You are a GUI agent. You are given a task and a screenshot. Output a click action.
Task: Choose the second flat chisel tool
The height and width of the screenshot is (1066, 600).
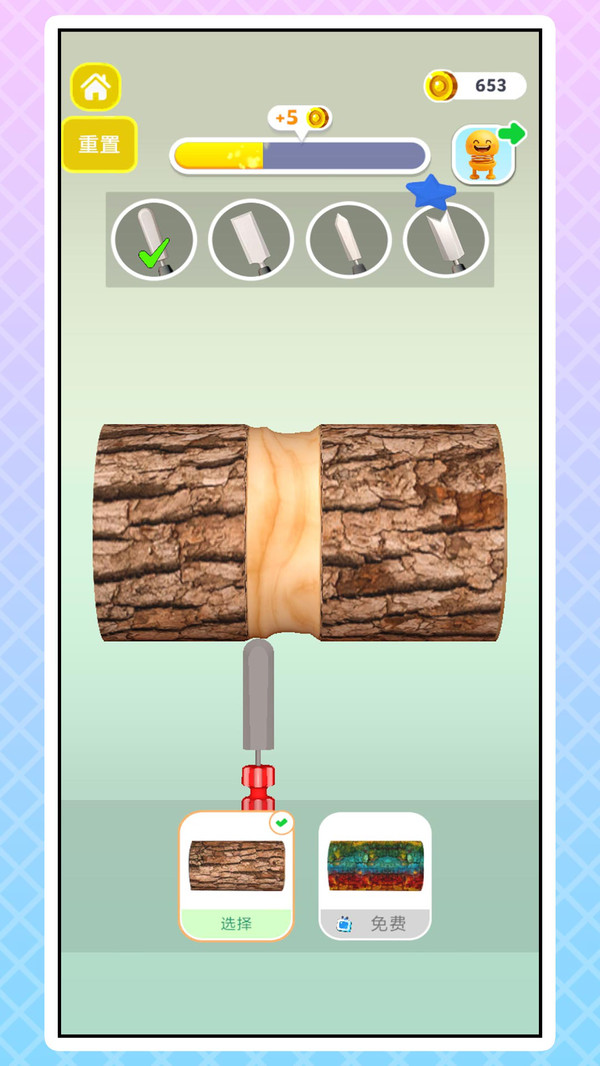point(250,239)
